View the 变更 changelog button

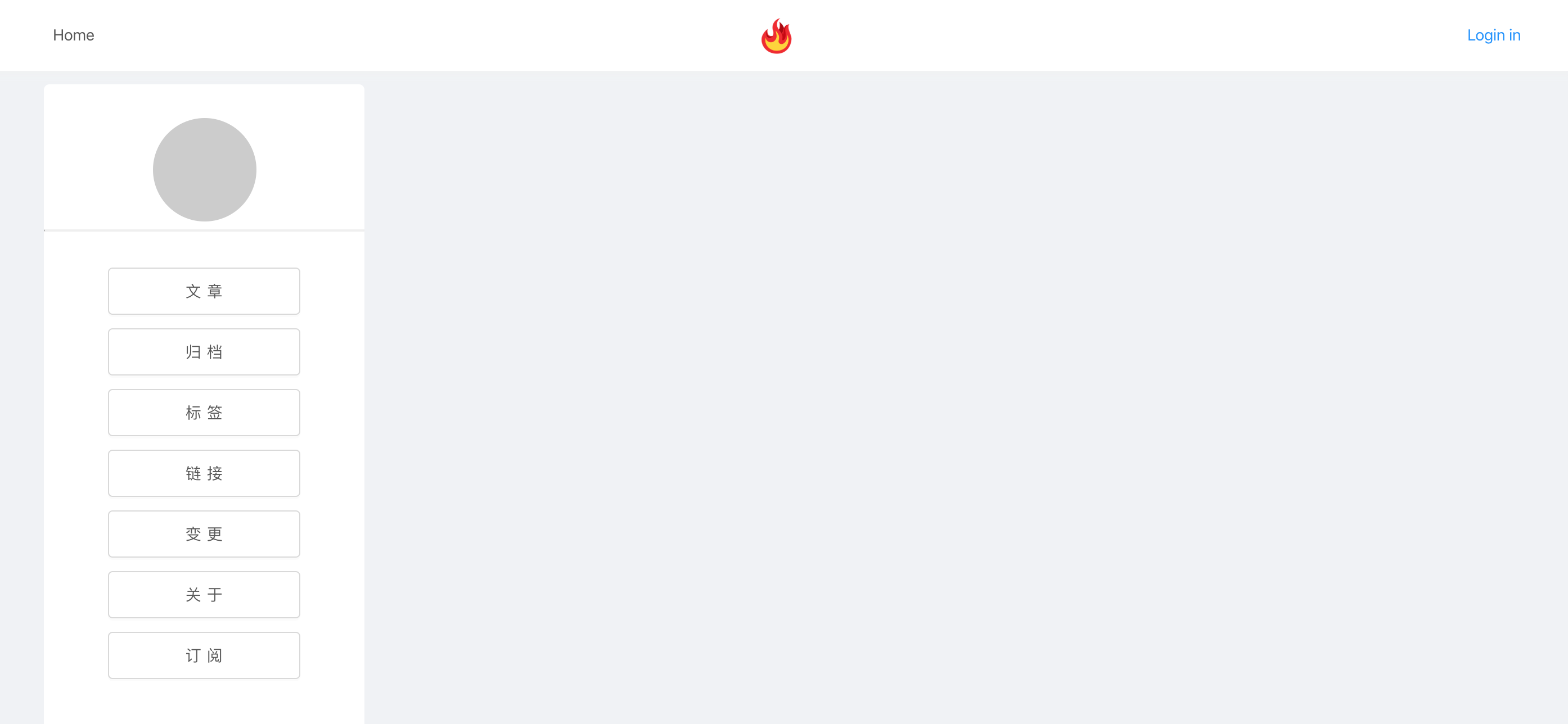click(x=204, y=533)
